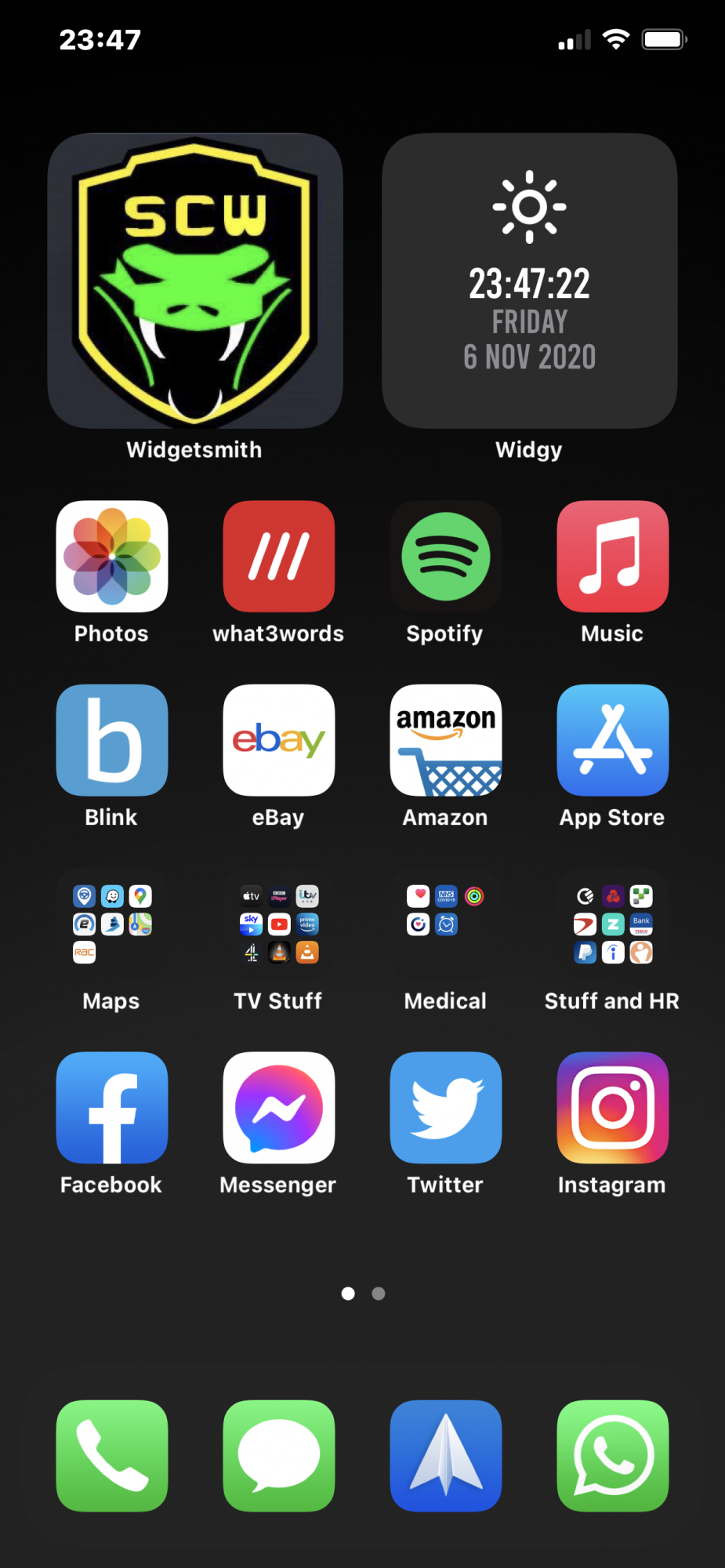725x1568 pixels.
Task: Open the Stuff and HR folder
Action: point(613,924)
